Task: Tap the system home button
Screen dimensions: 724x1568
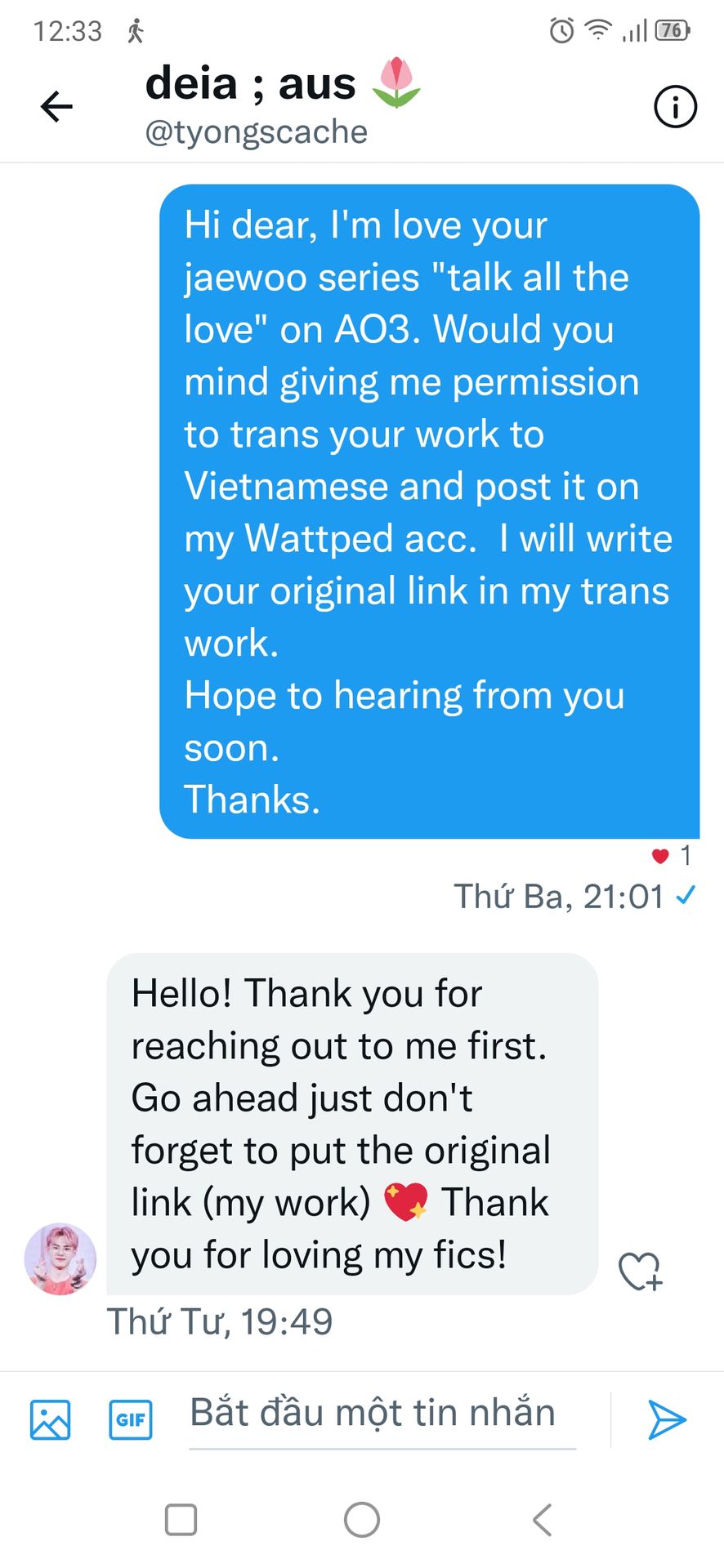Action: (362, 1520)
